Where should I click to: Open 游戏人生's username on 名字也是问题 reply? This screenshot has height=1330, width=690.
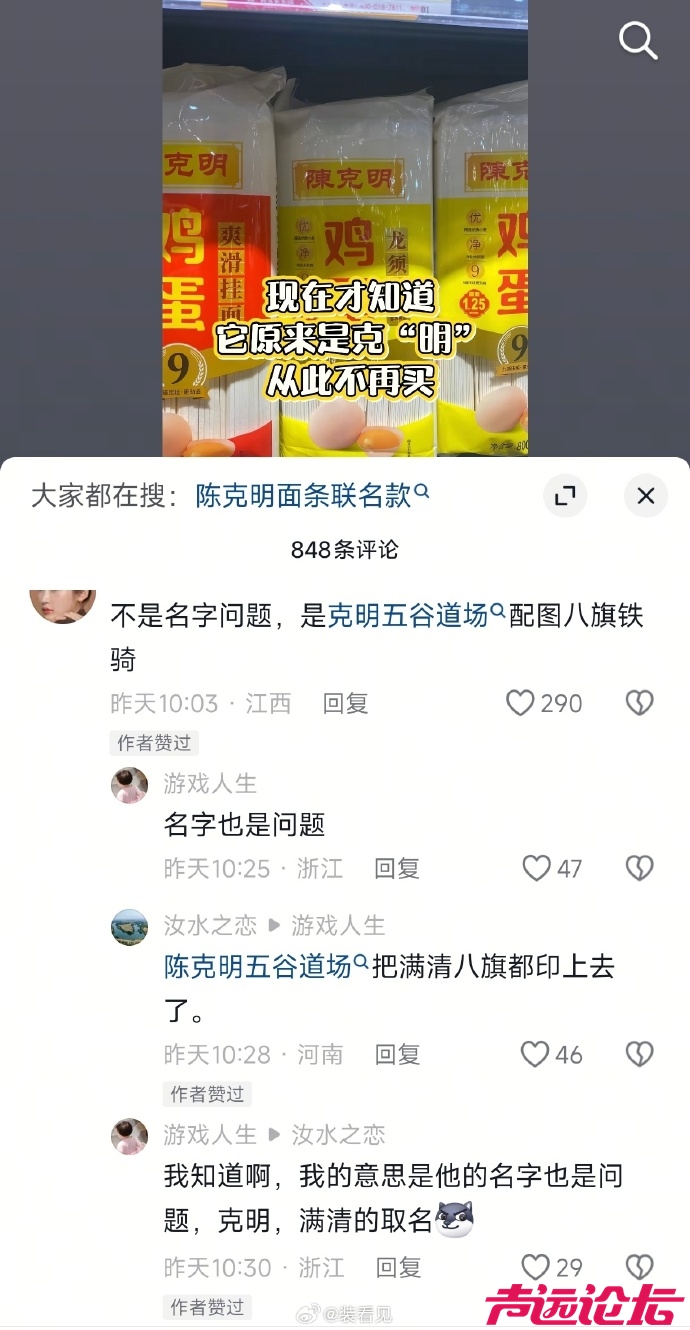click(x=210, y=783)
